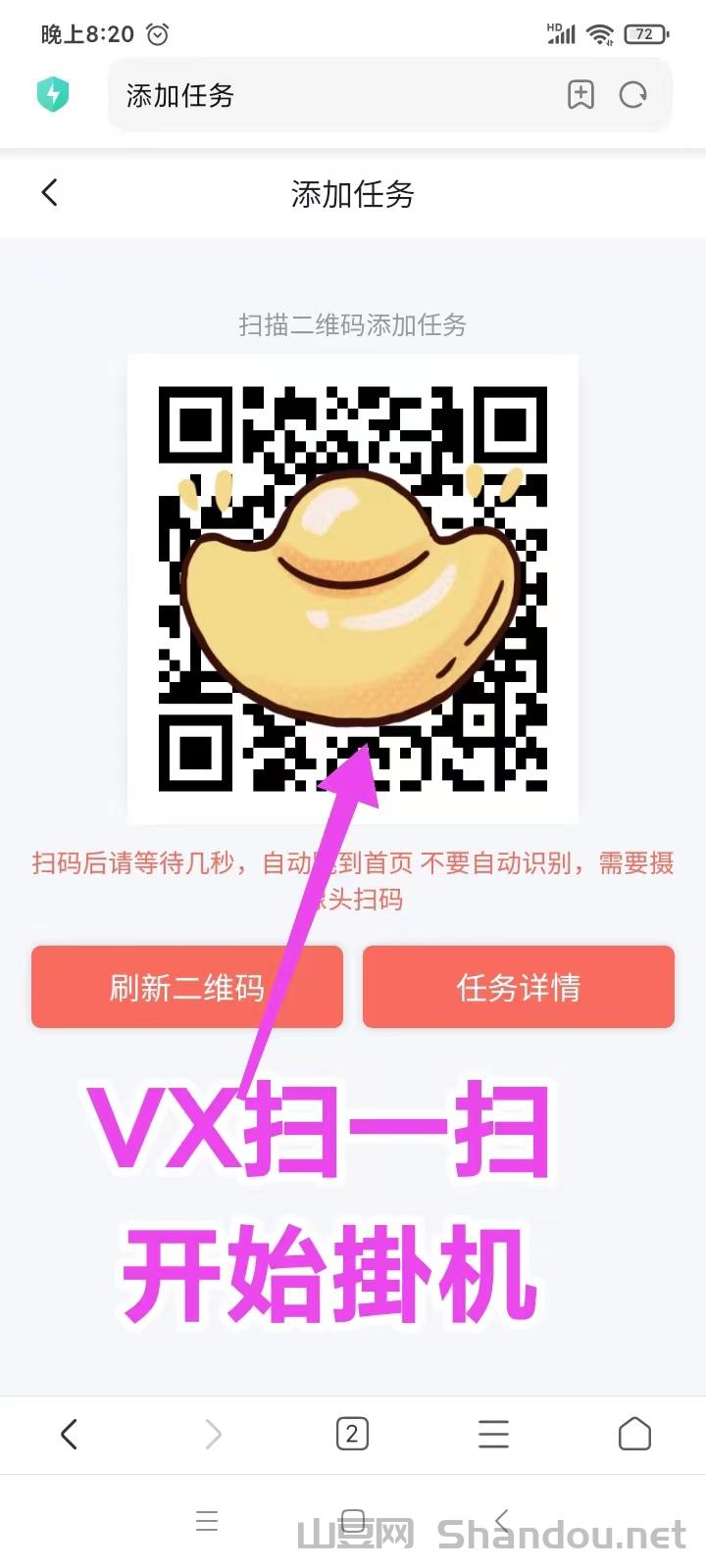Screen dimensions: 706x1568
Task: Bookmark this page from the address bar
Action: (x=580, y=95)
